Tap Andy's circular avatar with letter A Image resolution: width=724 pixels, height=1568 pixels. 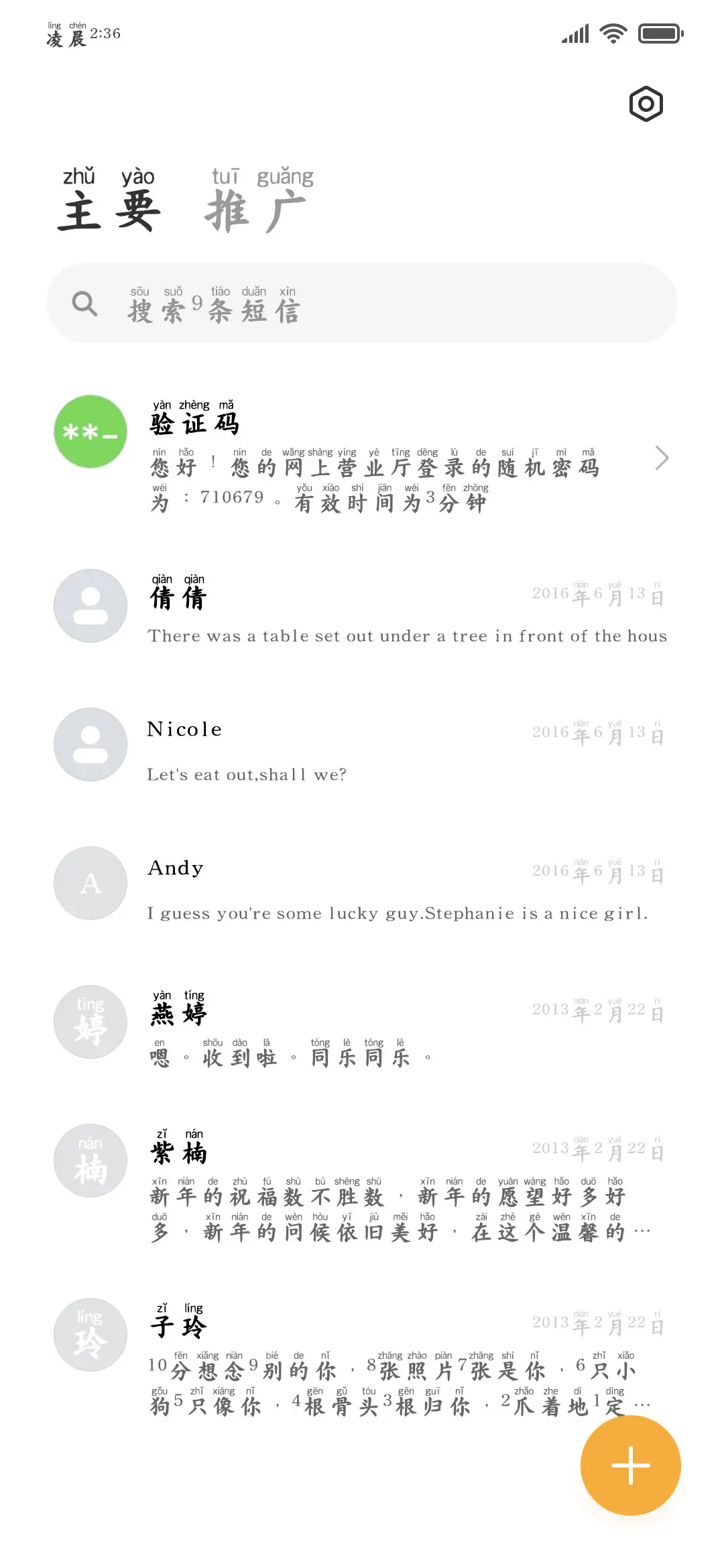(89, 883)
